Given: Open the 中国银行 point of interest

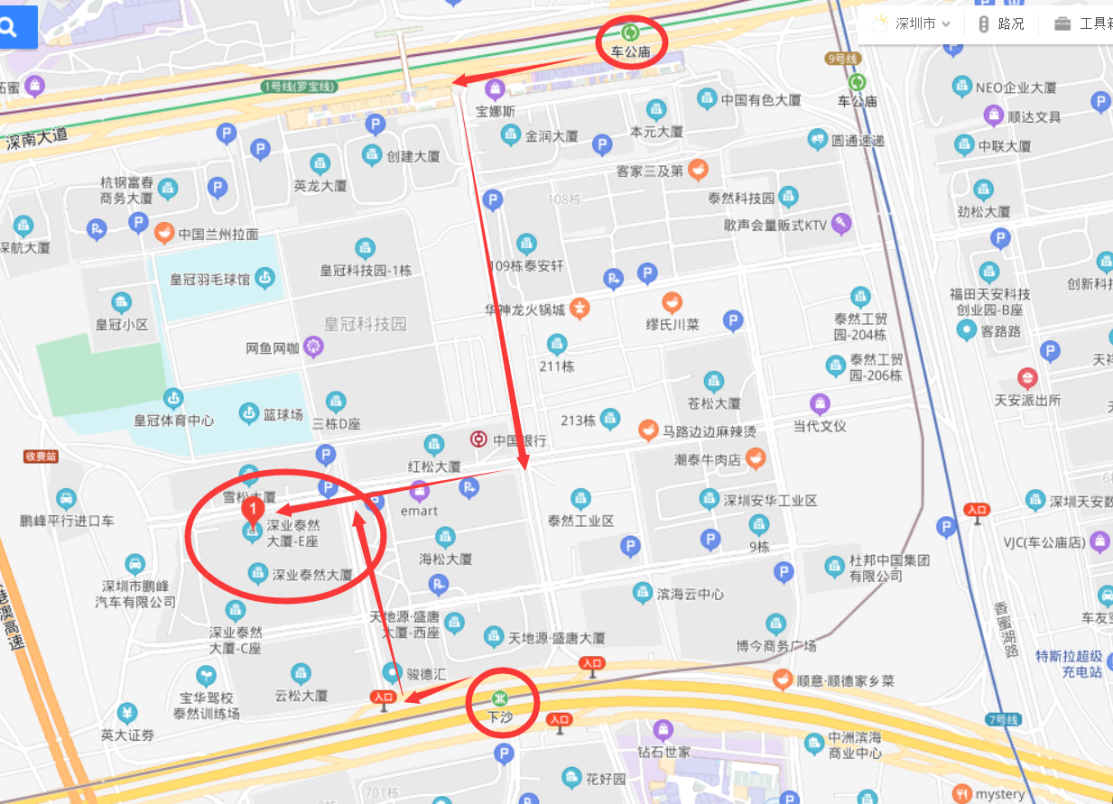Looking at the screenshot, I should [x=479, y=439].
